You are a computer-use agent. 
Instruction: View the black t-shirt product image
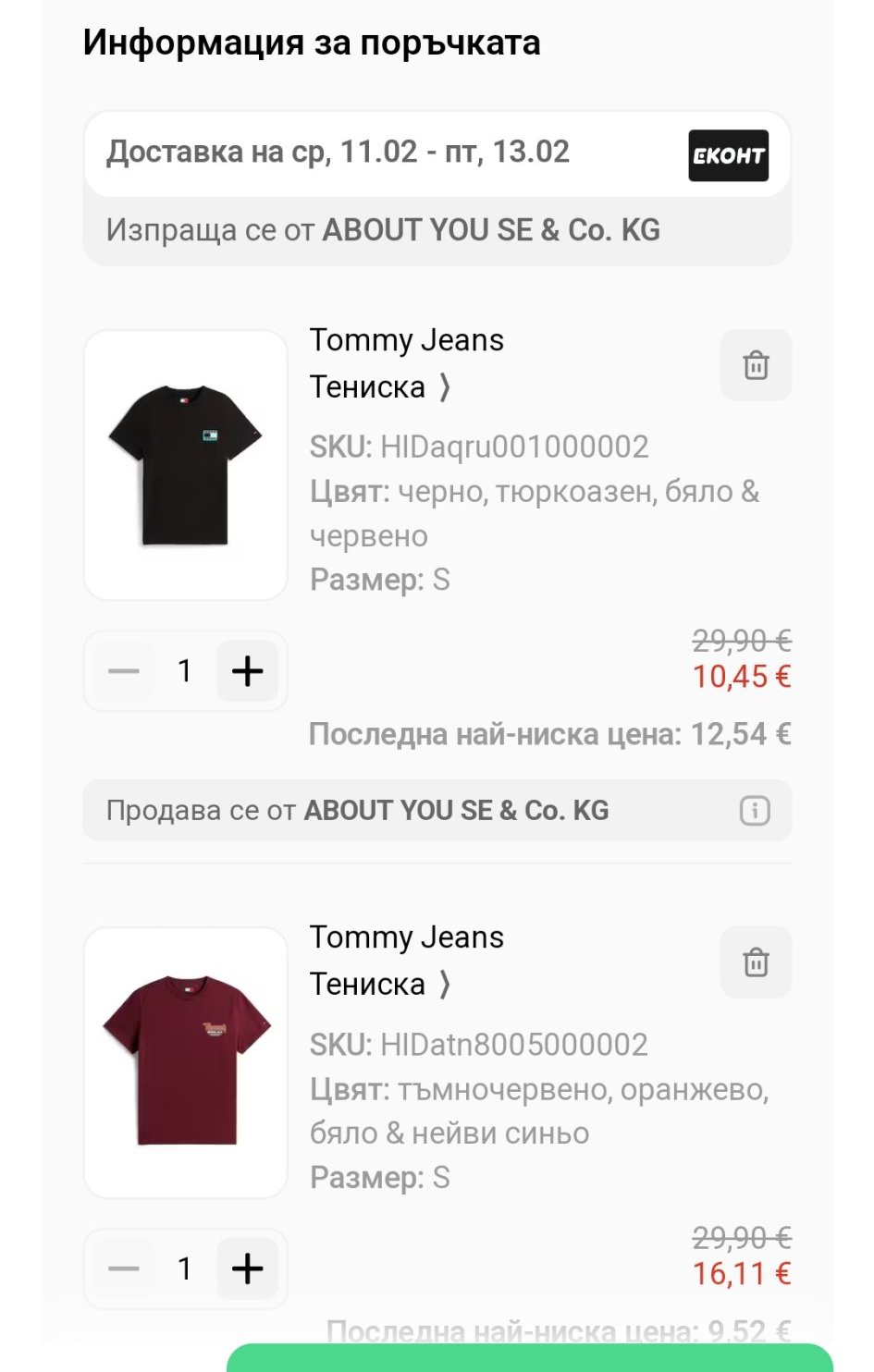click(x=186, y=465)
